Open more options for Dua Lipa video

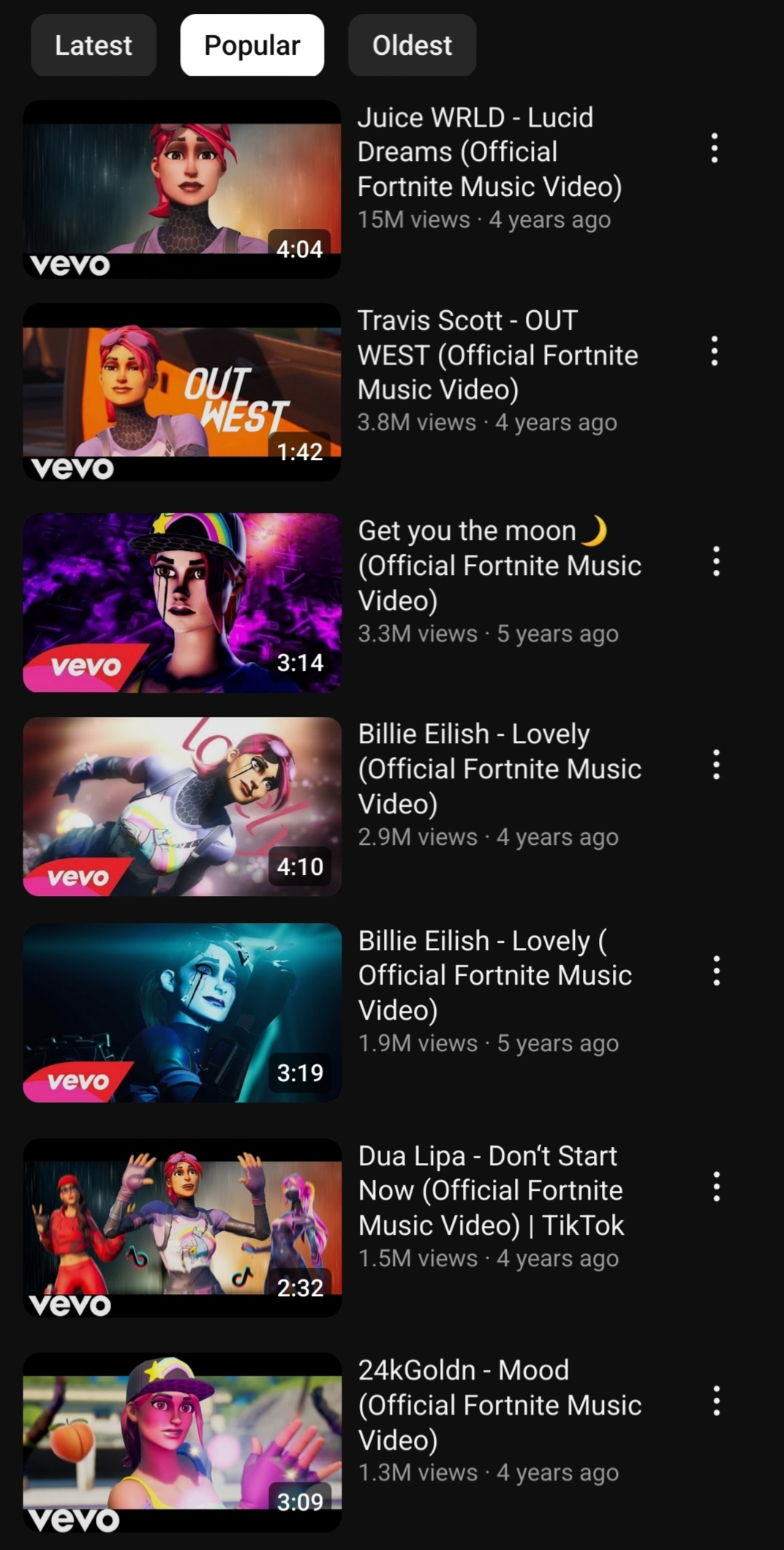(x=716, y=1186)
